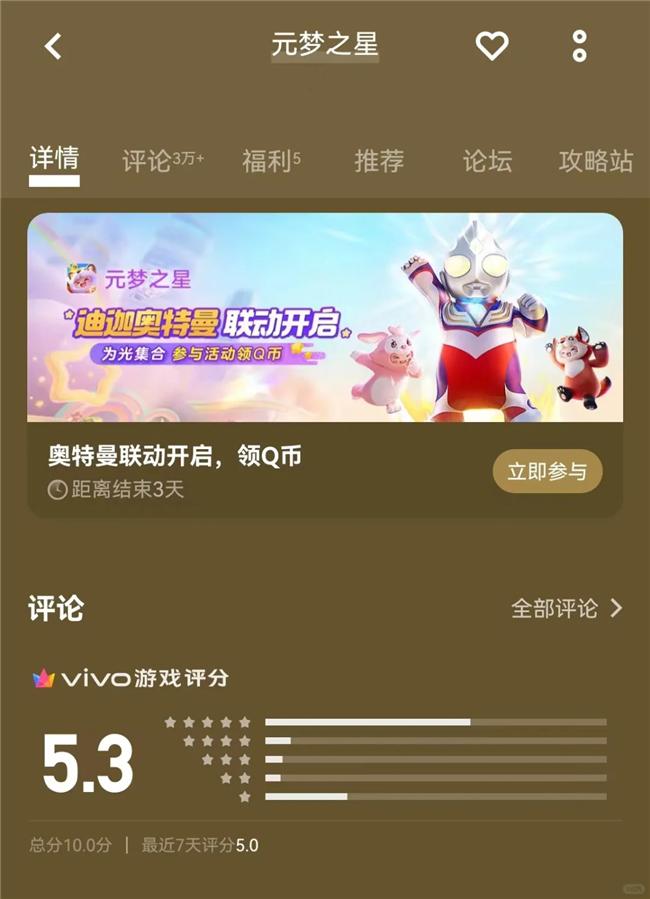Viewport: 650px width, 899px height.
Task: Open the 迪迦奥特曼联动 event banner
Action: (325, 317)
